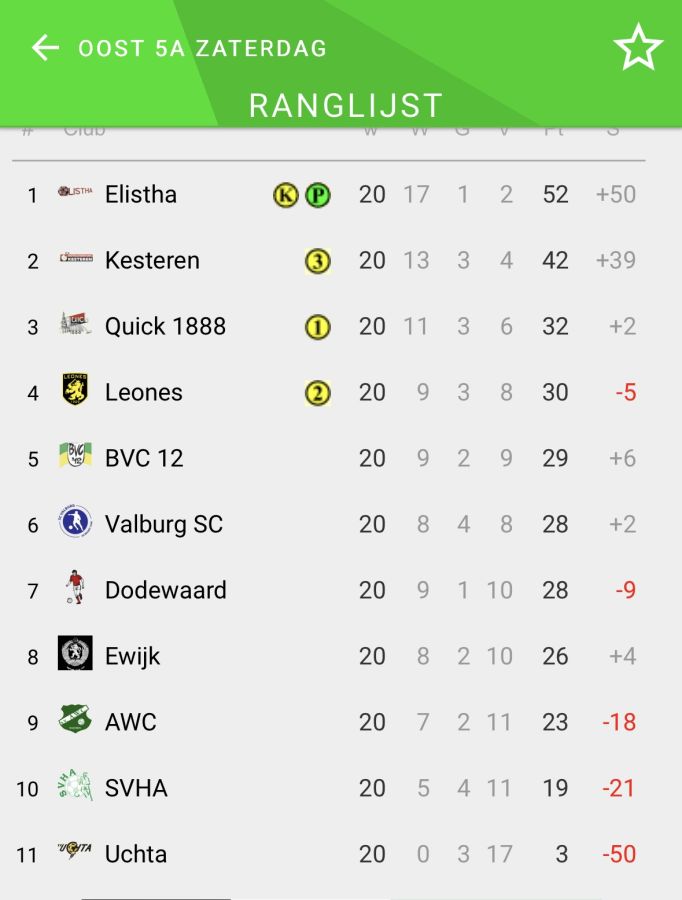The image size is (682, 900).
Task: Open the SVHA row
Action: (x=136, y=788)
